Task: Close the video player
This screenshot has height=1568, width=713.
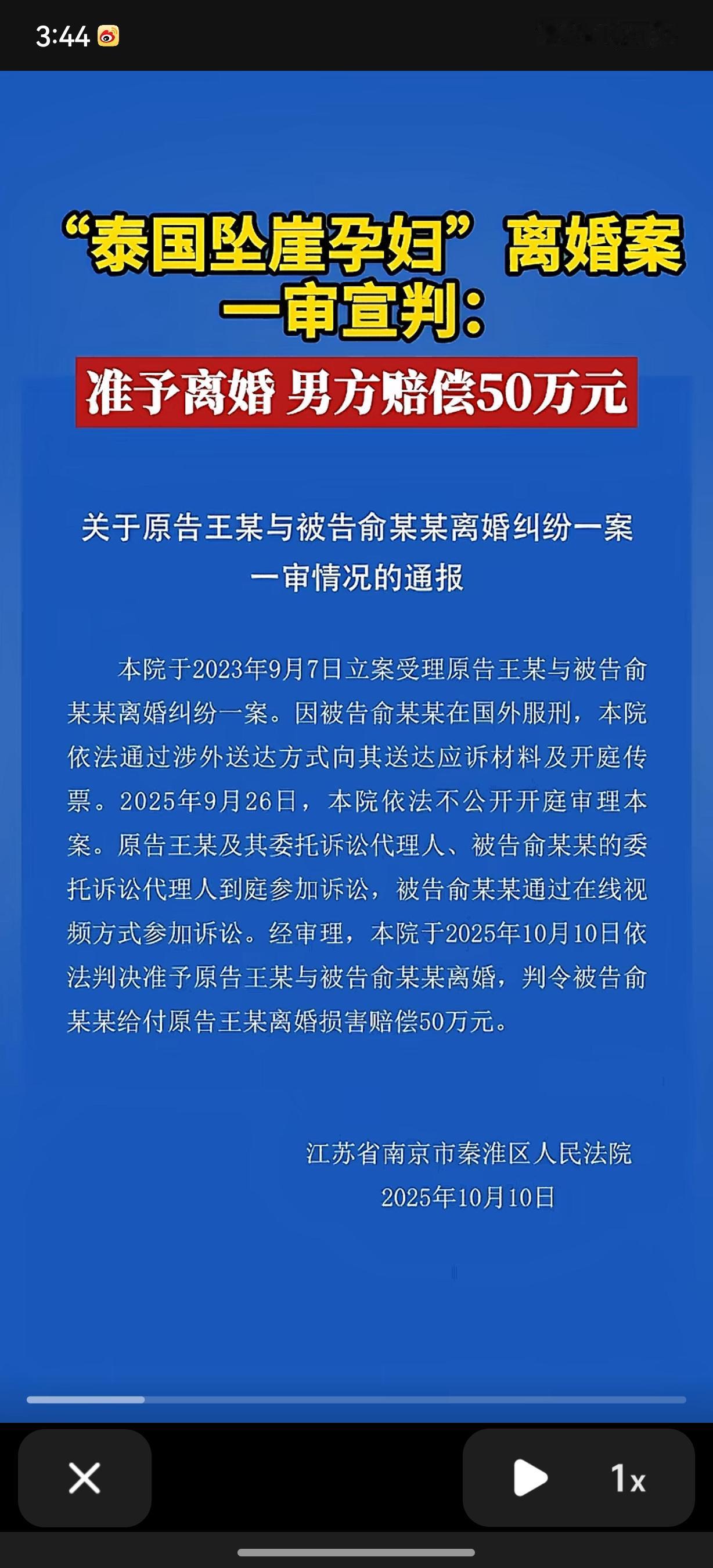Action: (x=85, y=1479)
